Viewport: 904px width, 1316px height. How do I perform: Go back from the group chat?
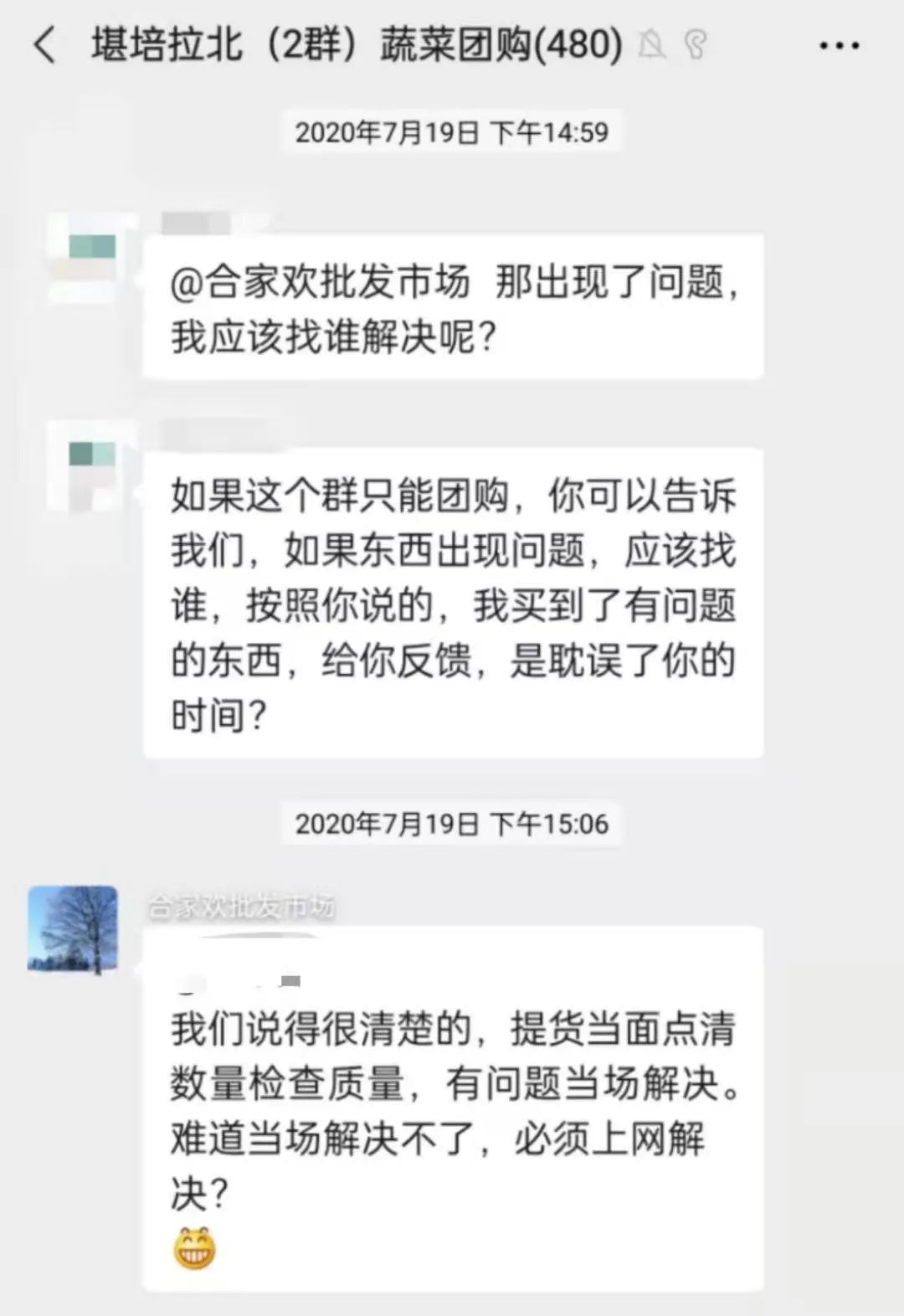tap(44, 44)
